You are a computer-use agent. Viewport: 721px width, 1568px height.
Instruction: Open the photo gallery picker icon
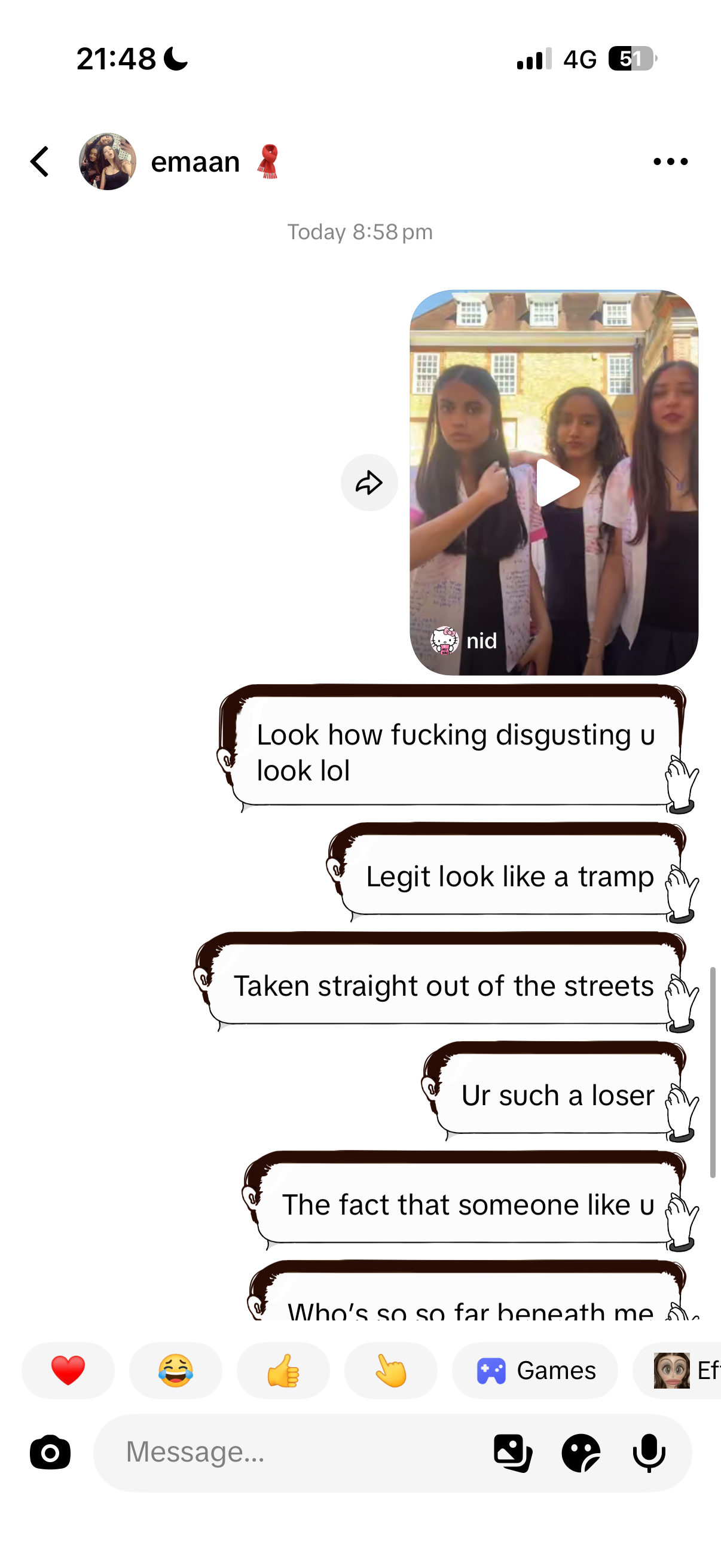click(x=514, y=1453)
